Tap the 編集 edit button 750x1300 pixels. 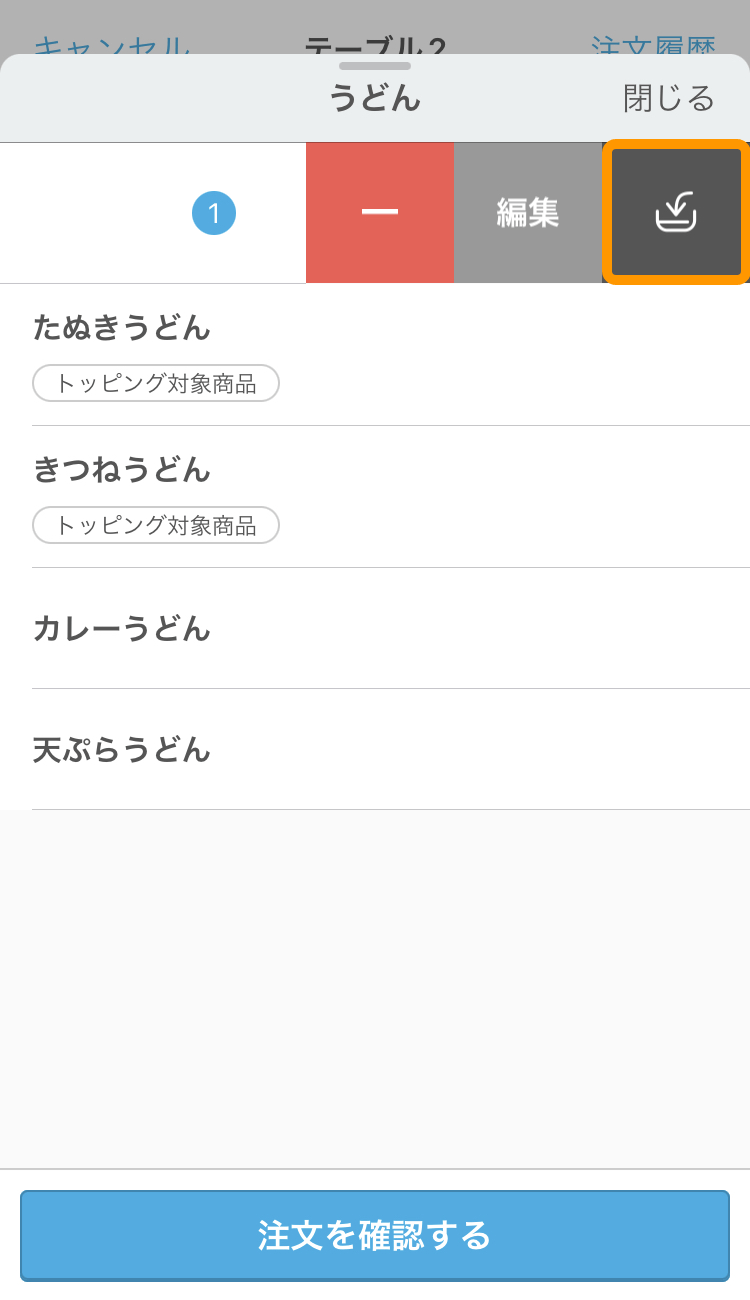pos(528,213)
